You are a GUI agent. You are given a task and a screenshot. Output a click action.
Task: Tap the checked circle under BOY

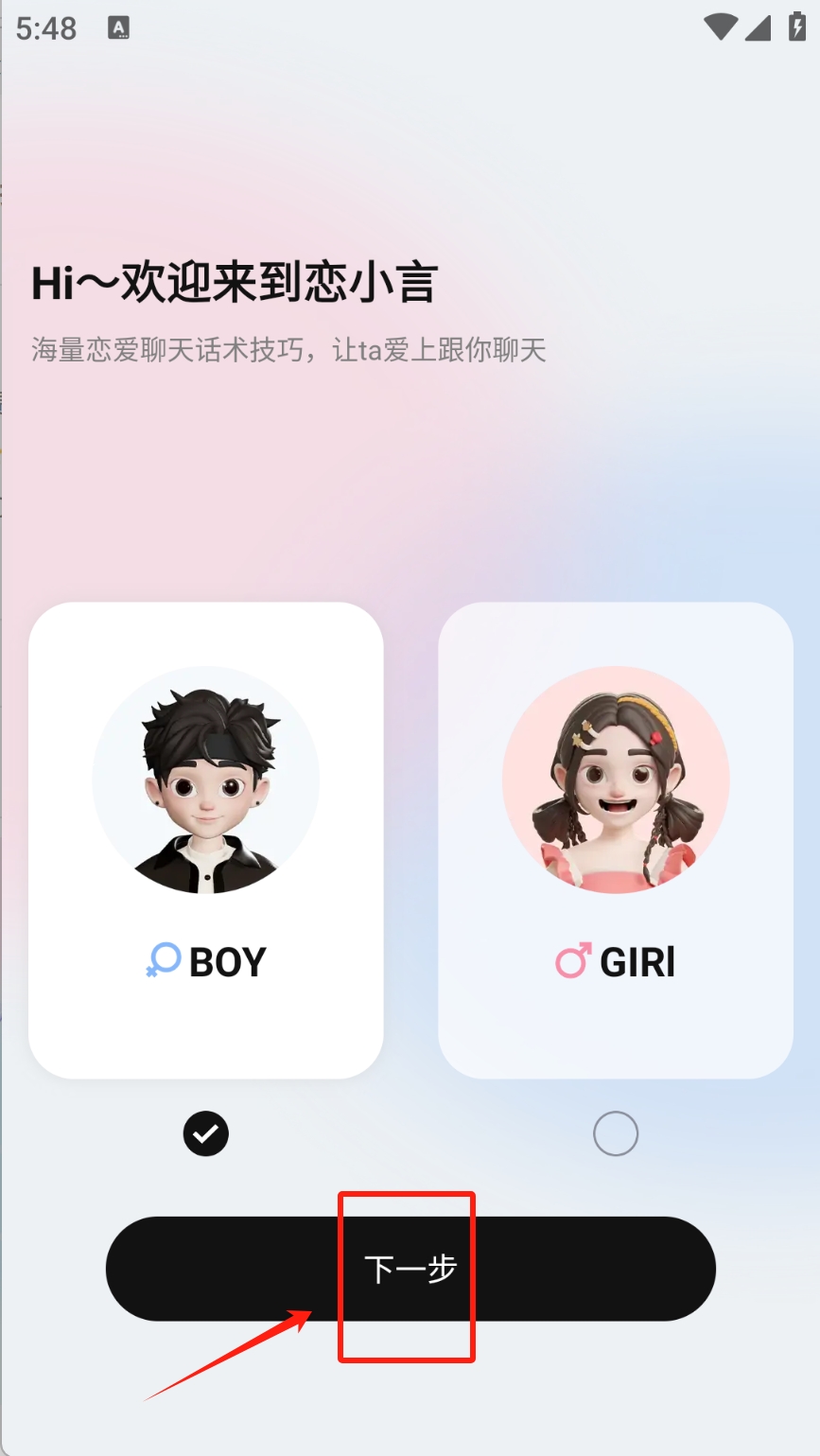tap(206, 1133)
